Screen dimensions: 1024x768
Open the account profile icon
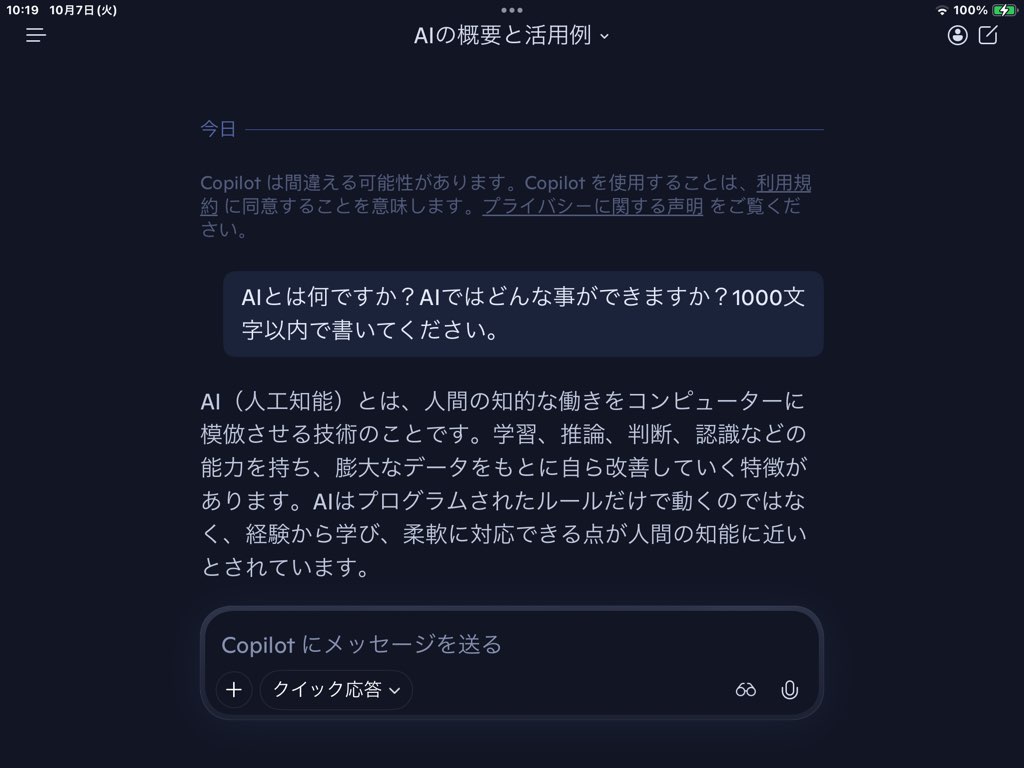(x=957, y=36)
